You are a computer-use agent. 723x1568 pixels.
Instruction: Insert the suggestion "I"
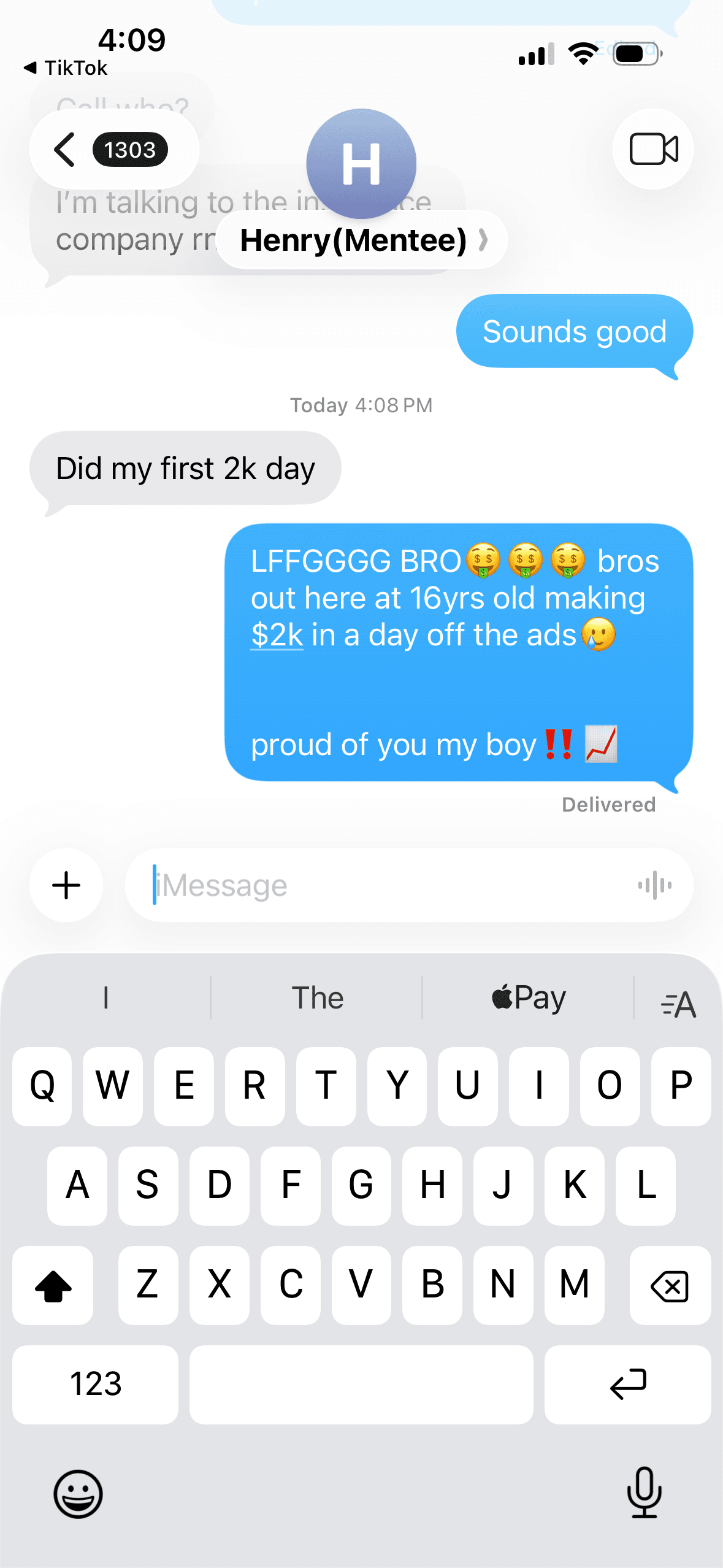[x=106, y=998]
